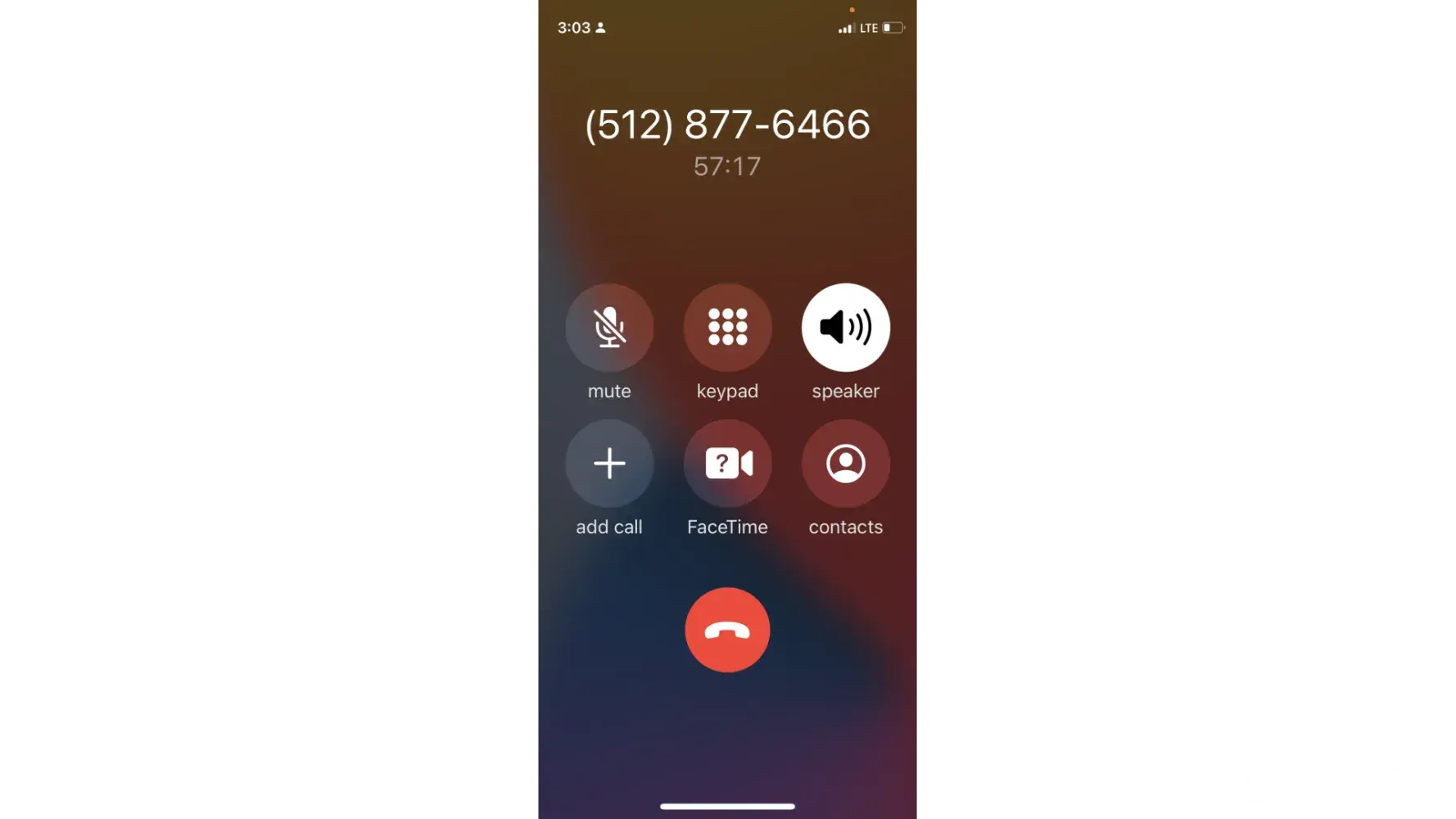1456x819 pixels.
Task: Mute the microphone on this call
Action: (609, 328)
